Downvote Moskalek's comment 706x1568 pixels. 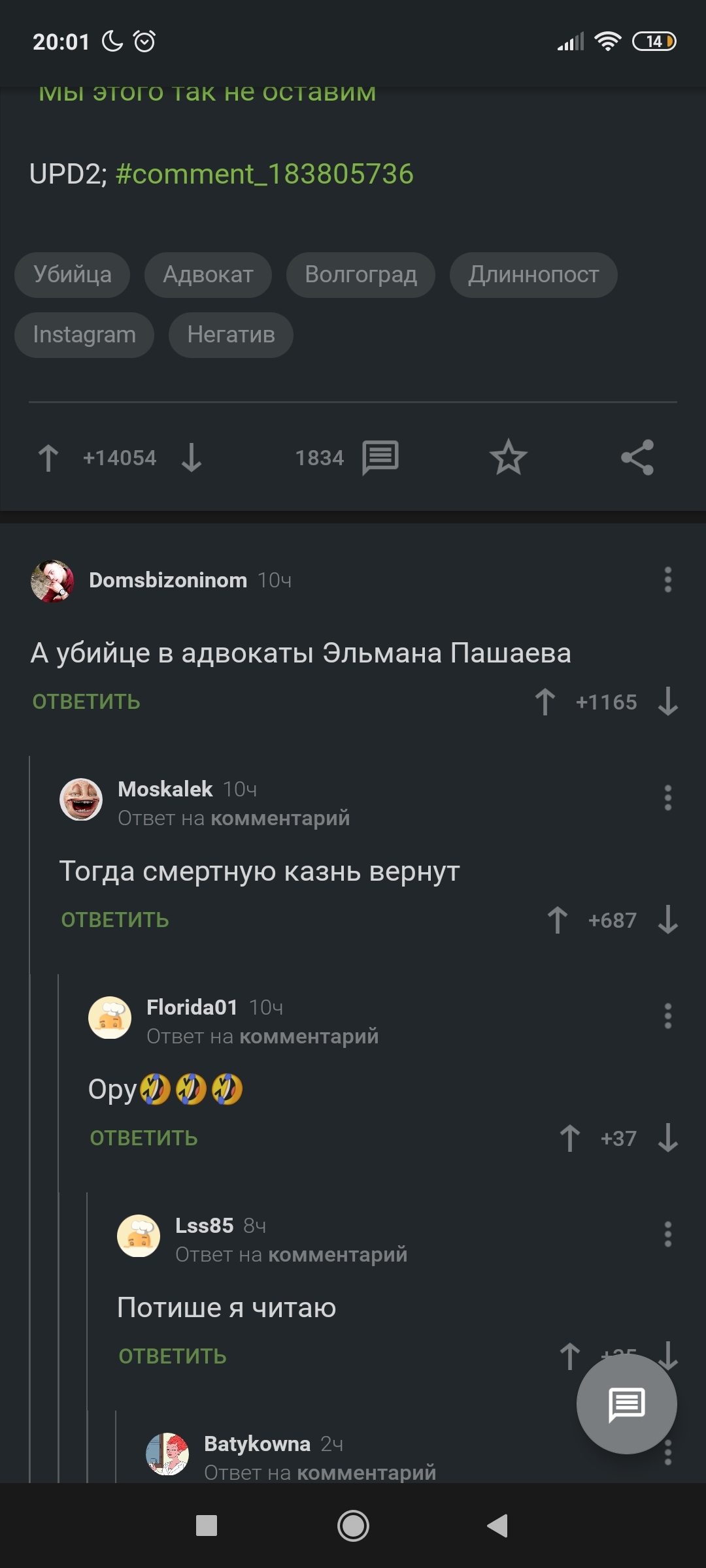[667, 921]
